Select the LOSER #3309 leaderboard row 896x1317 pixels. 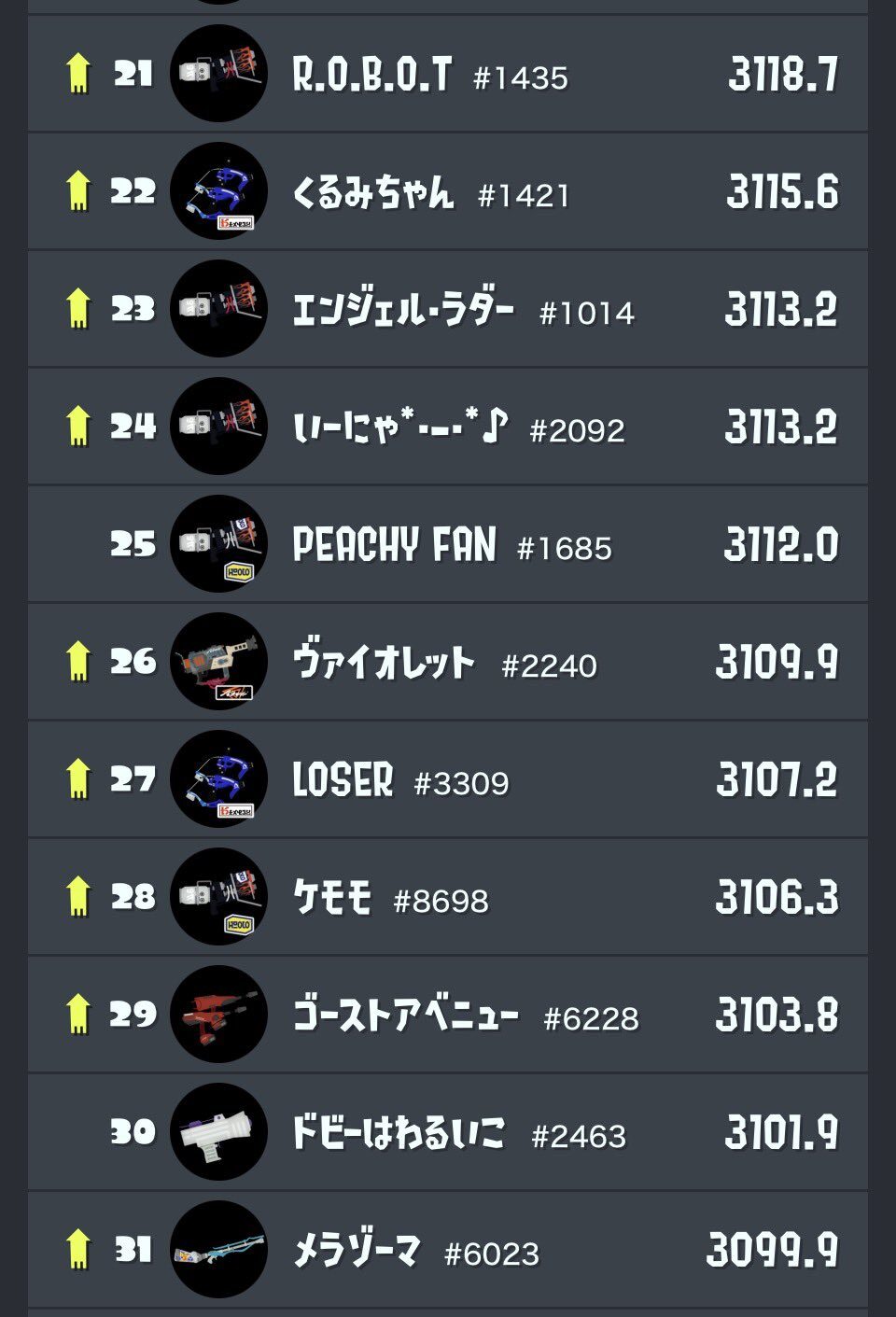448,779
